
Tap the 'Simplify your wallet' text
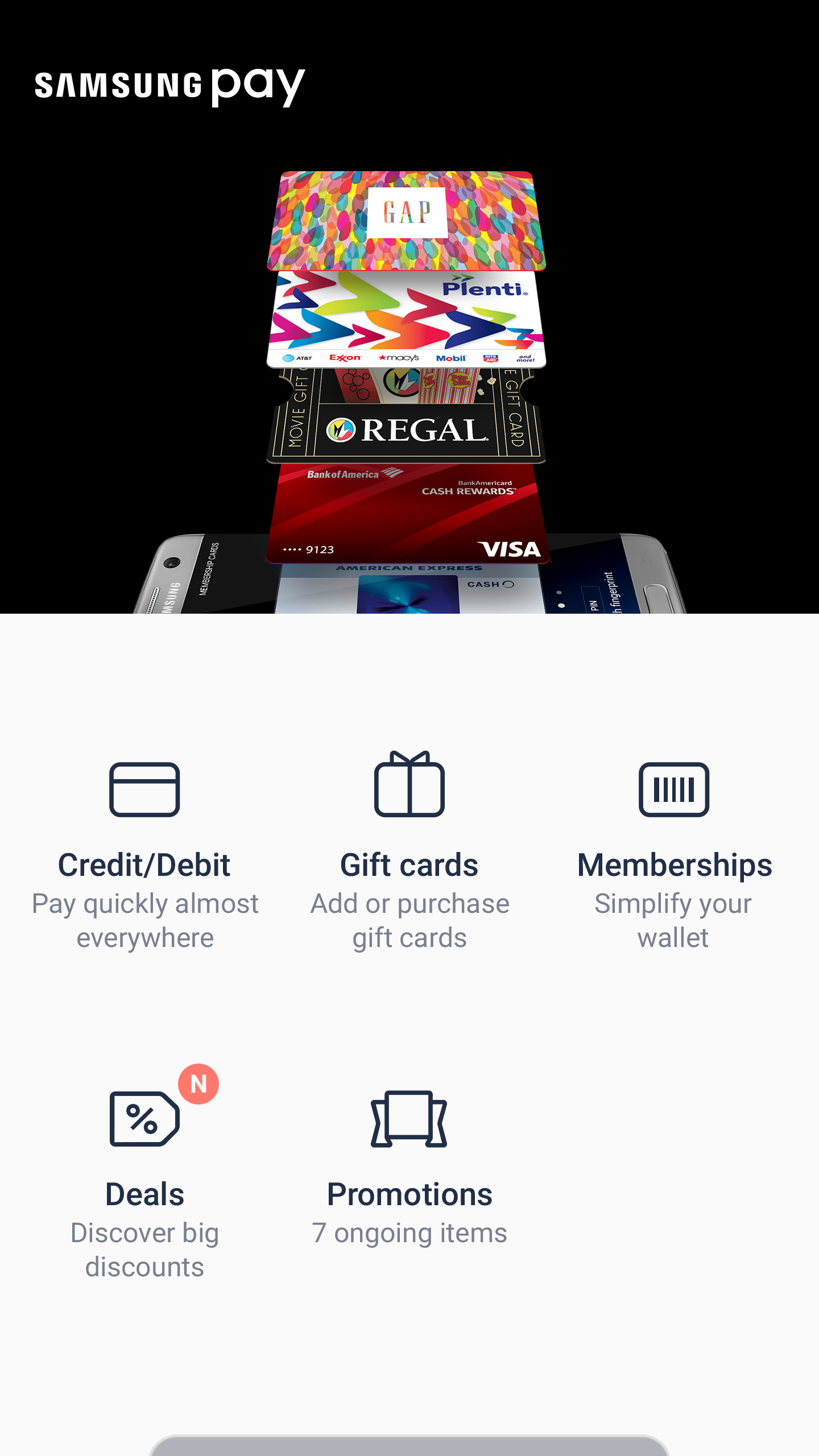point(673,920)
